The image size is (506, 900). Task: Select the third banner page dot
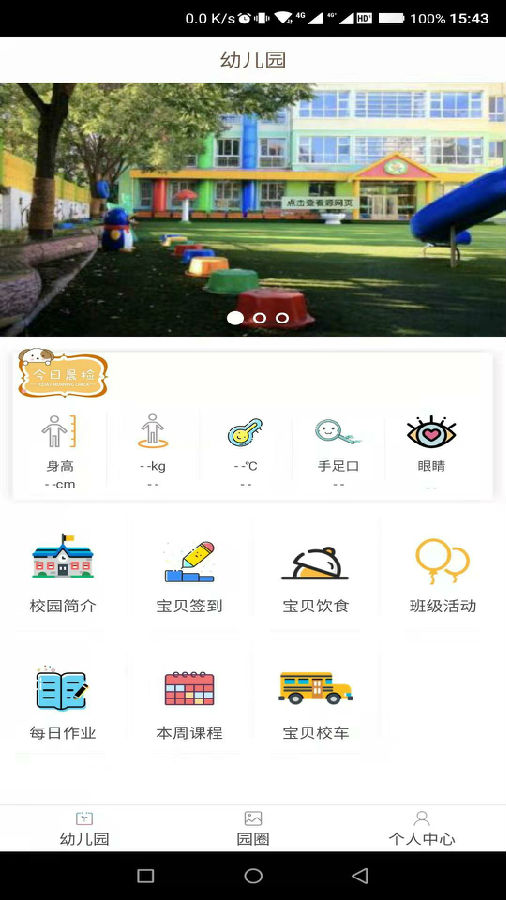point(282,318)
